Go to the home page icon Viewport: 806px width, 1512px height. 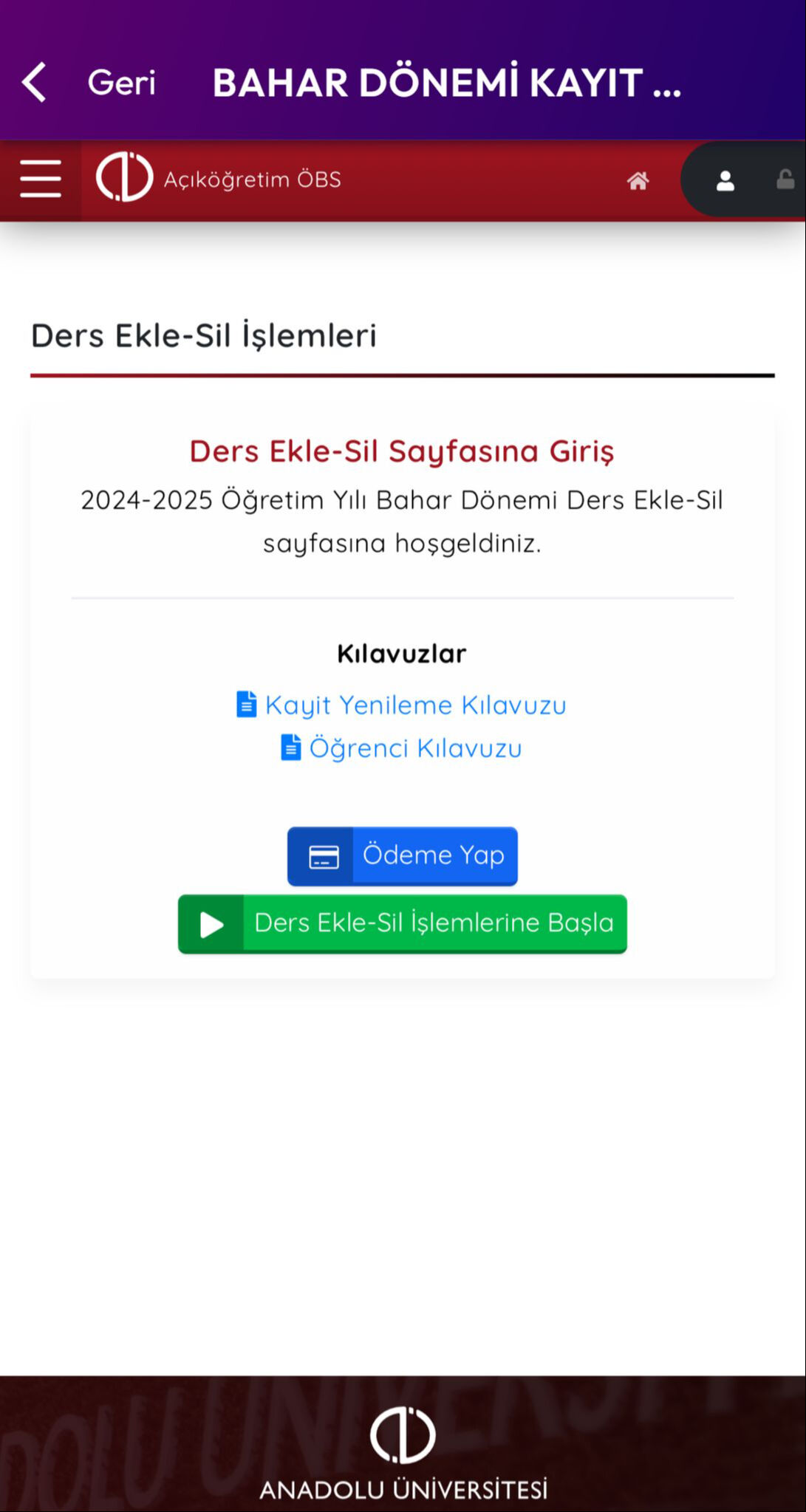click(638, 180)
